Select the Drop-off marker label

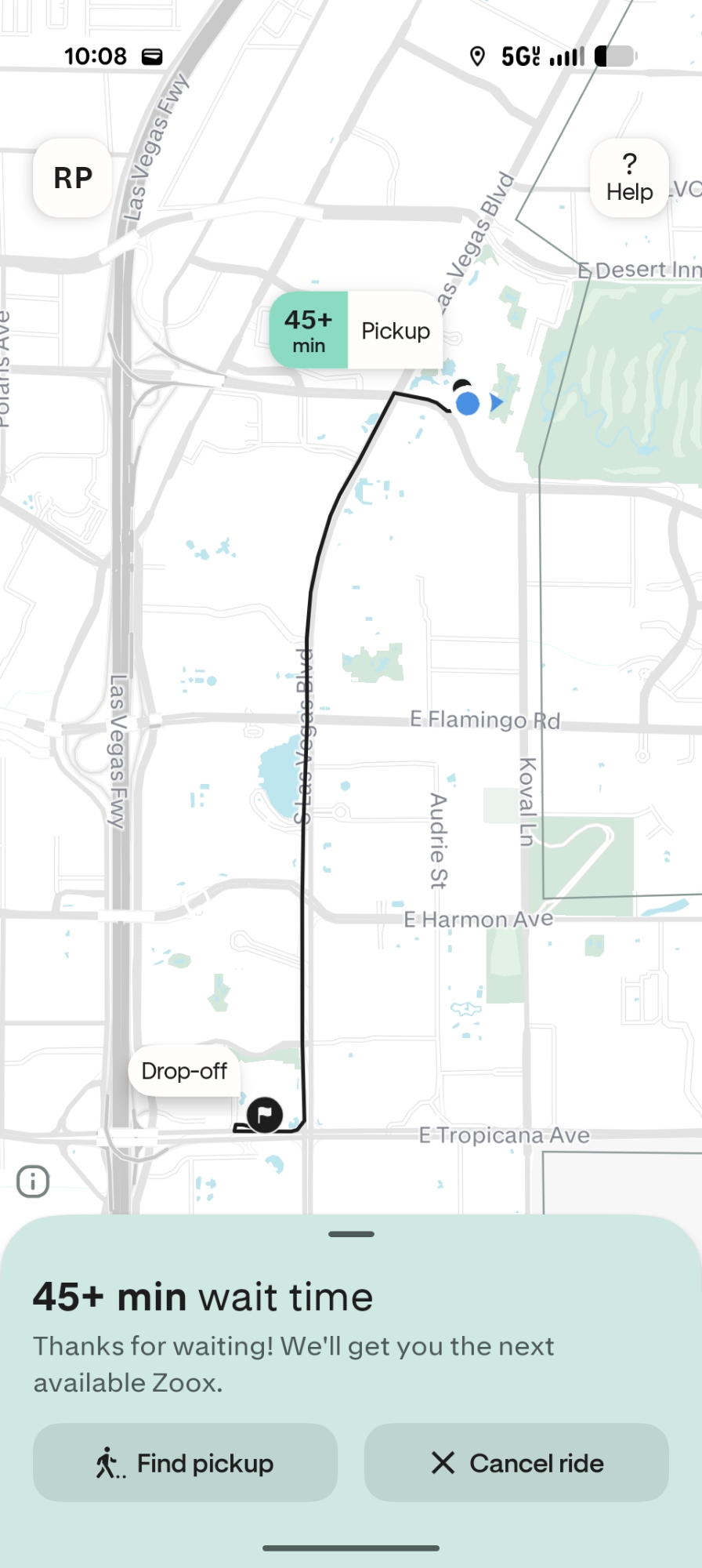(x=184, y=1071)
